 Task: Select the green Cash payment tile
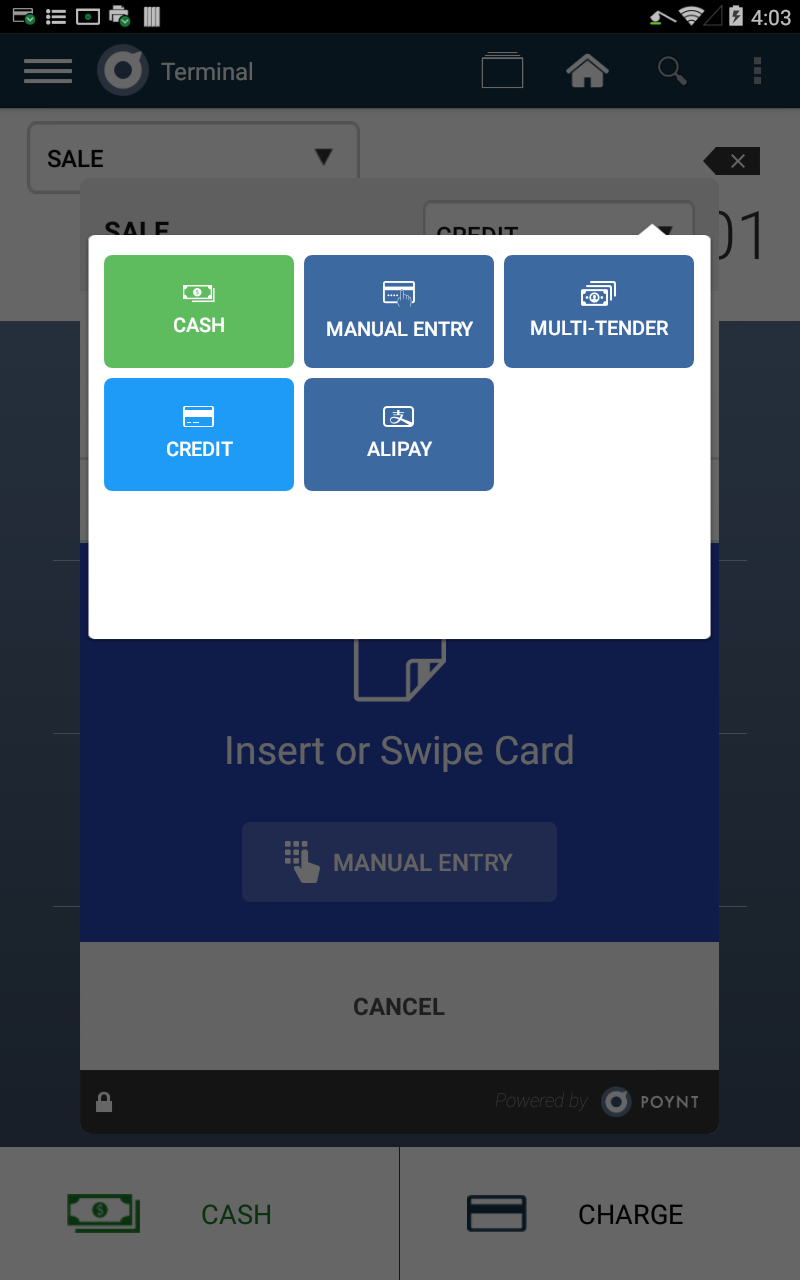click(x=198, y=311)
